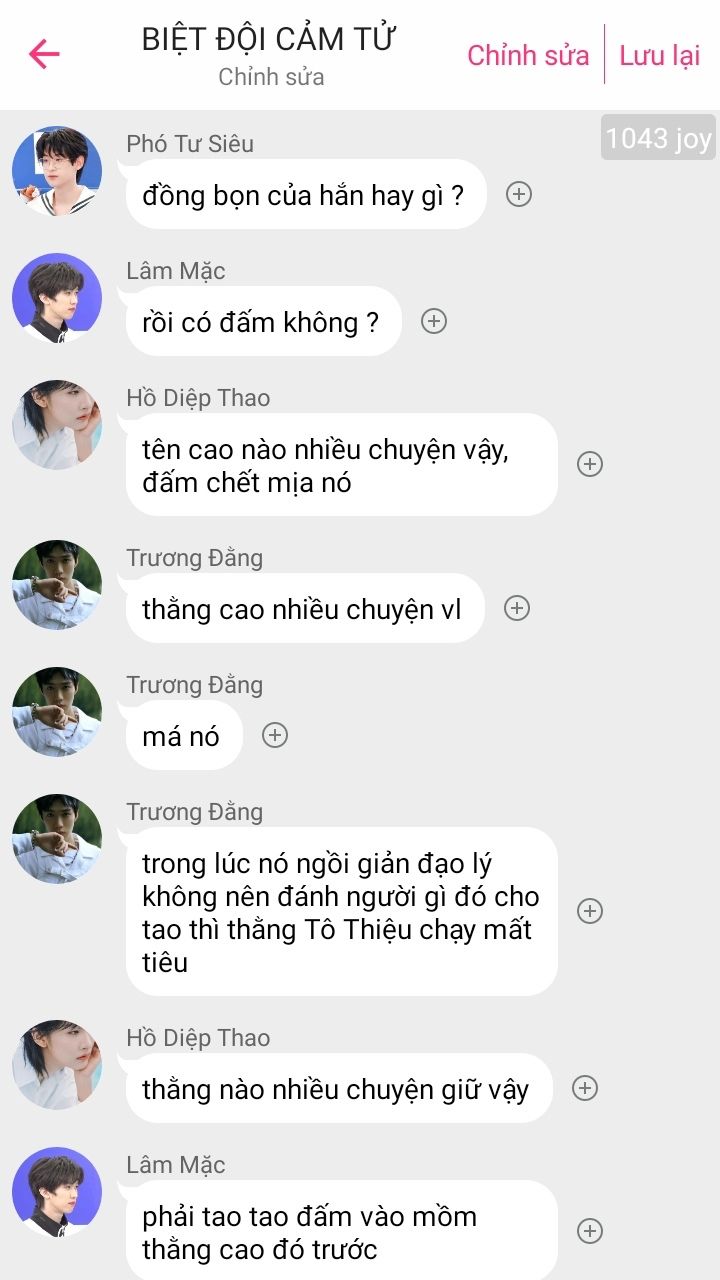Go back with the pink arrow
720x1280 pixels.
[45, 54]
